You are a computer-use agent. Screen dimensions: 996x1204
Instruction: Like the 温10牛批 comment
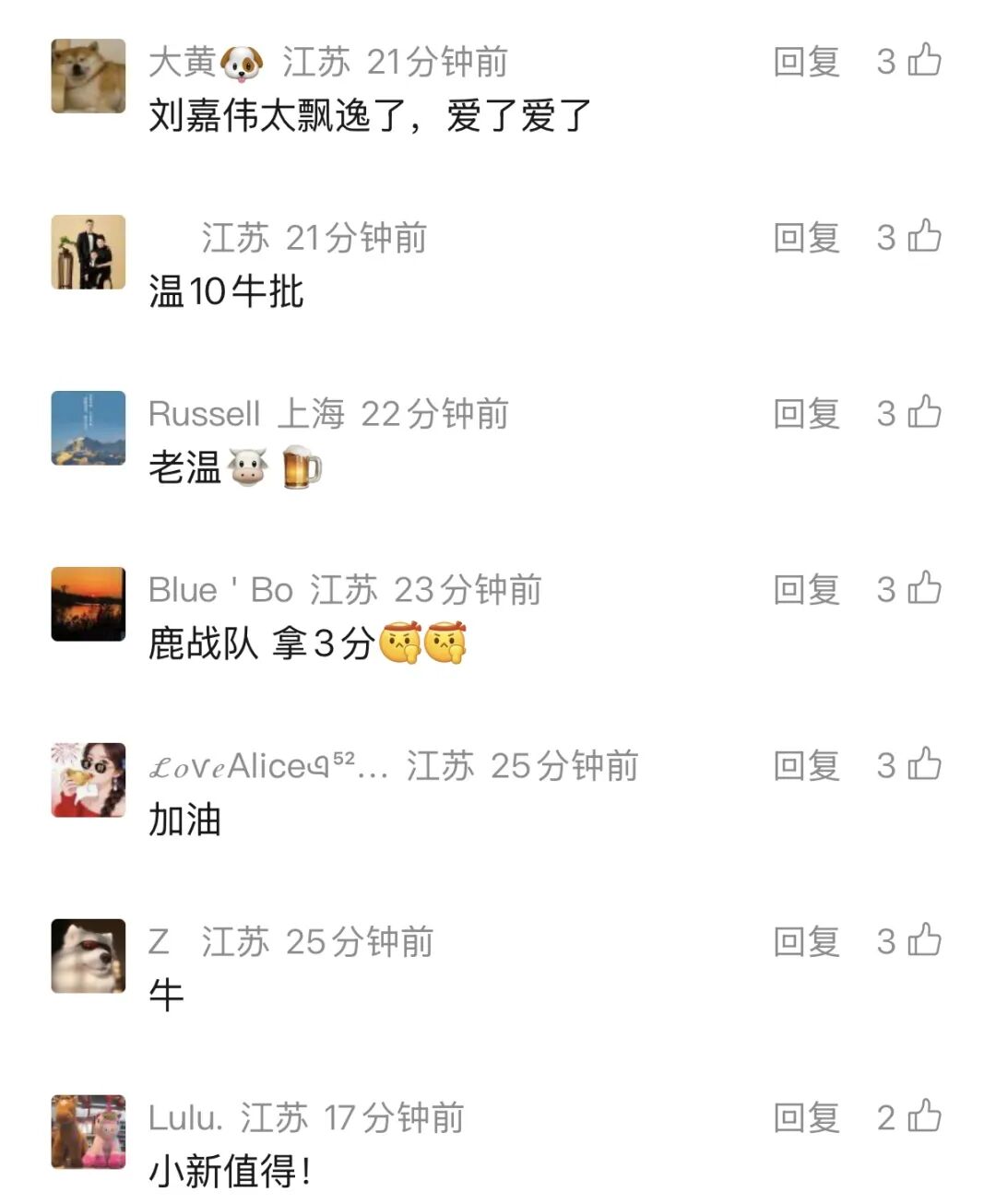coord(924,237)
